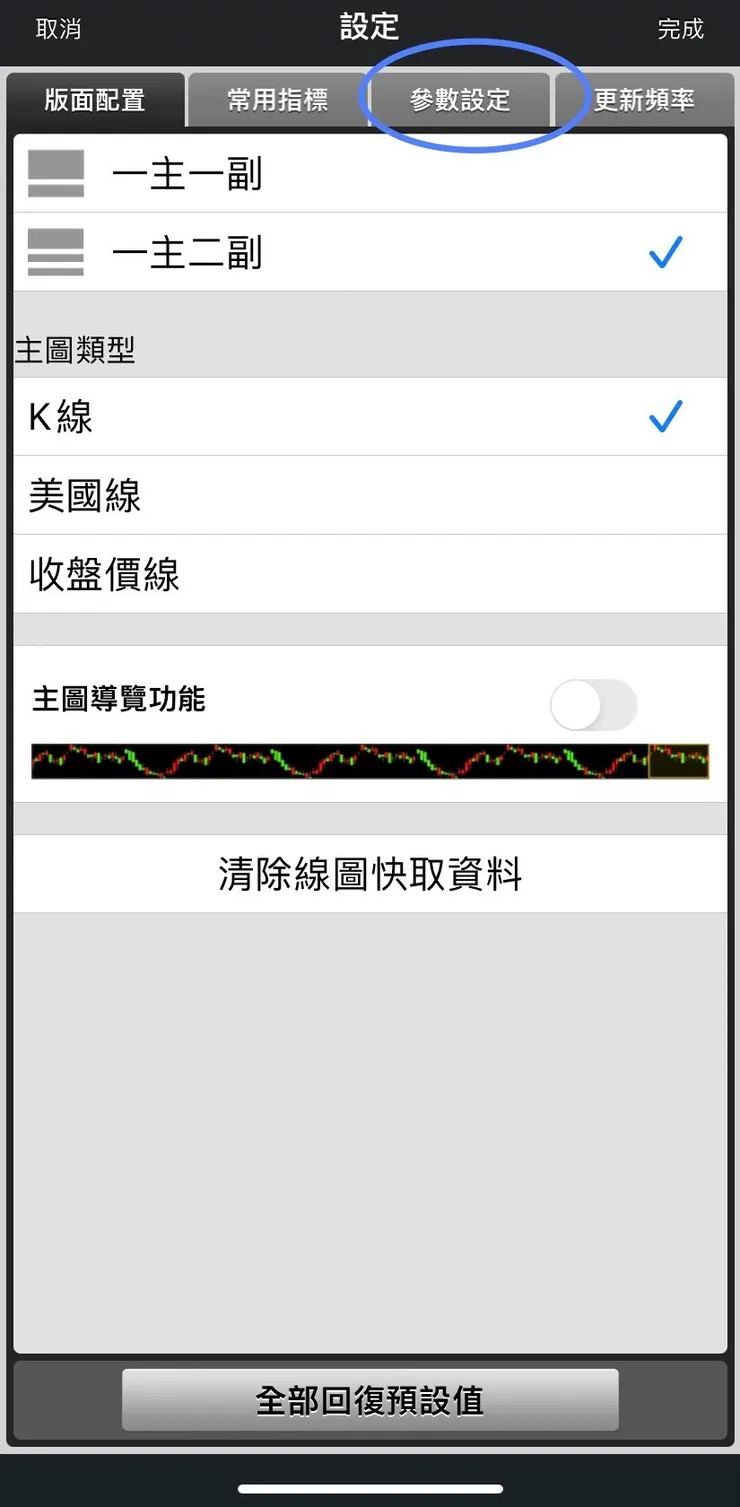Tap the highlighted range on the navigator strip
Viewport: 740px width, 1507px height.
click(x=680, y=761)
